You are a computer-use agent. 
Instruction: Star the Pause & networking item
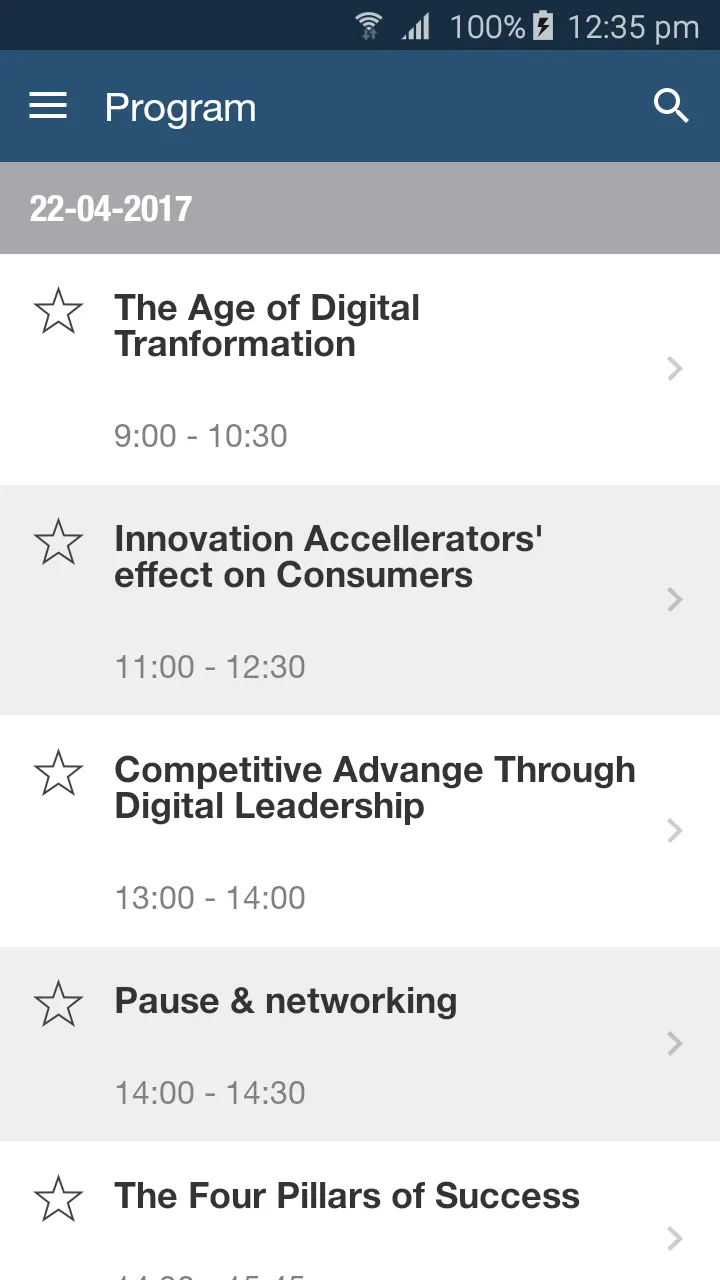58,1004
